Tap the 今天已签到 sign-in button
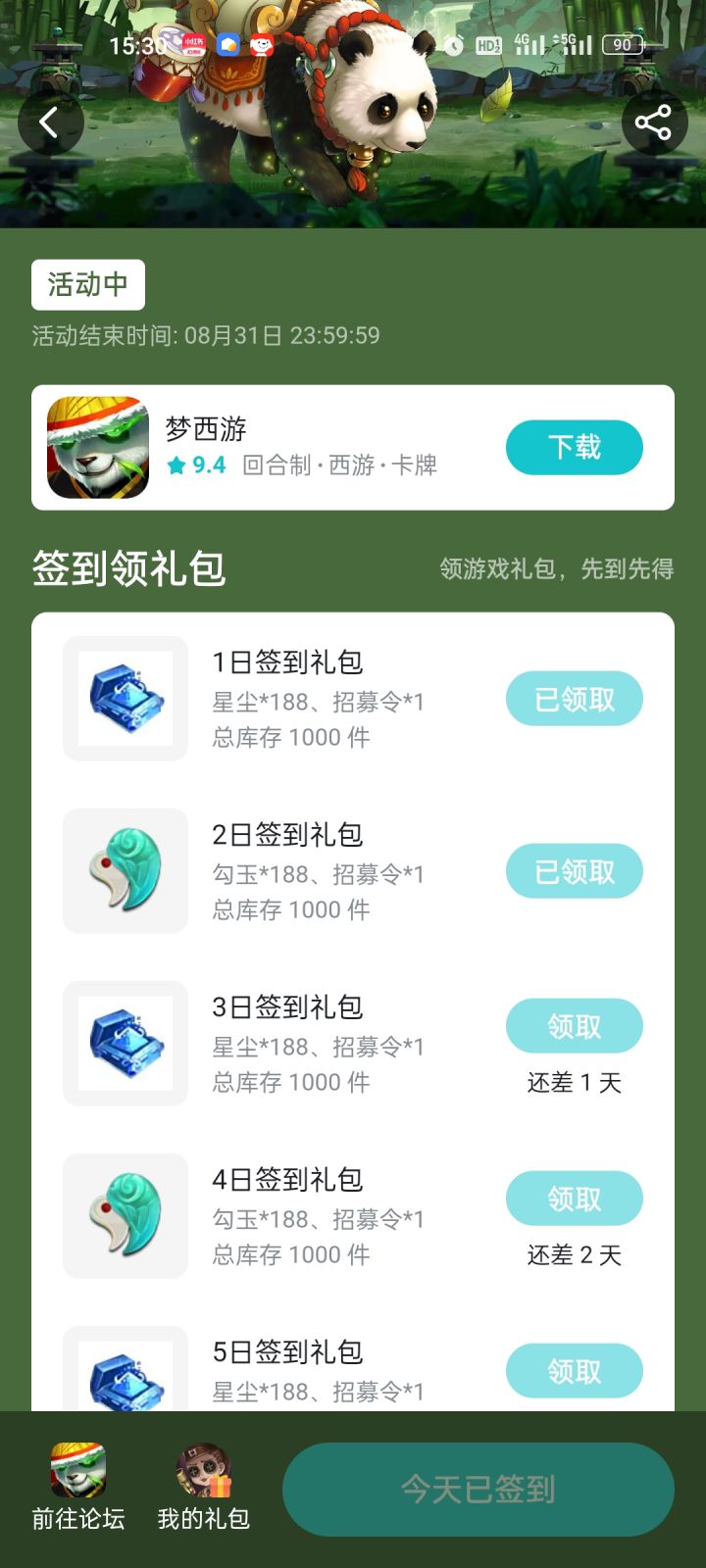This screenshot has height=1568, width=706. click(x=478, y=1489)
